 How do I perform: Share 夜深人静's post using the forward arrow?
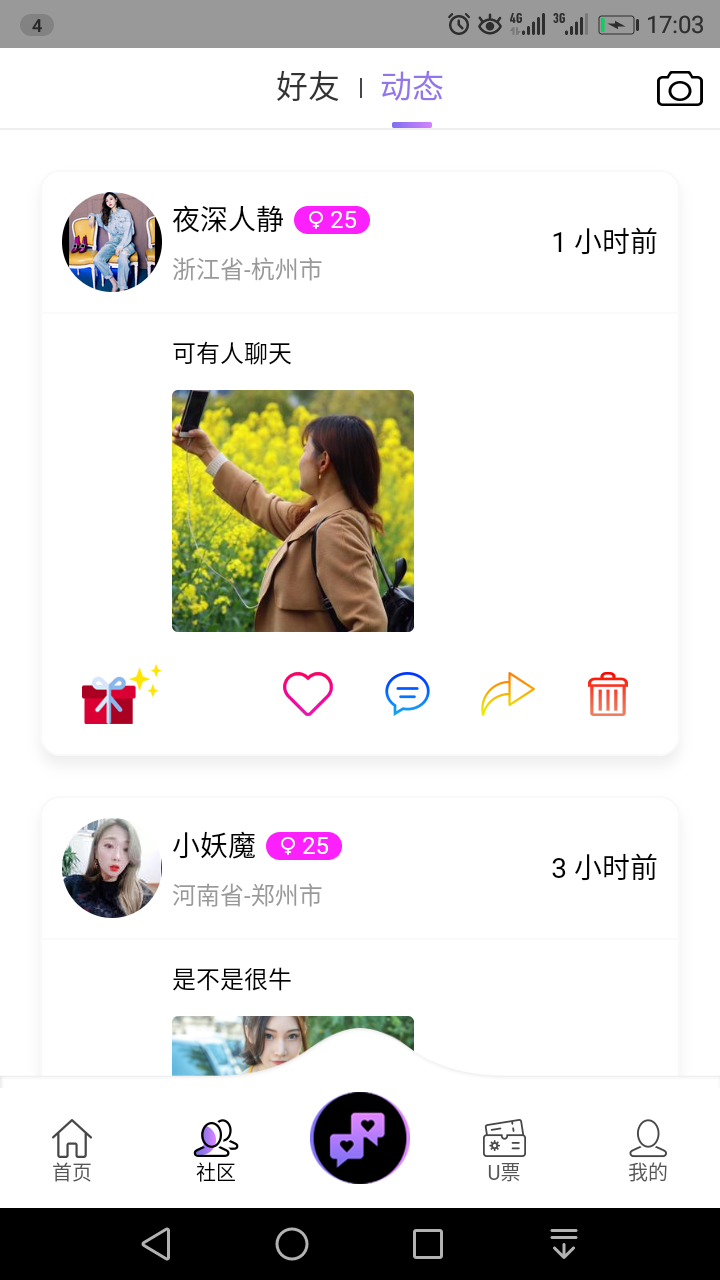(x=507, y=691)
